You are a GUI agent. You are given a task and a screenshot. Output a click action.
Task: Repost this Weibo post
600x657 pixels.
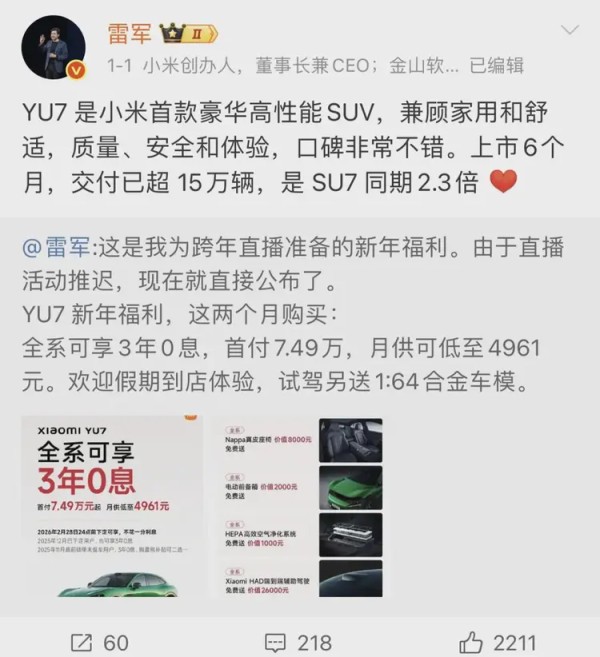pyautogui.click(x=100, y=640)
